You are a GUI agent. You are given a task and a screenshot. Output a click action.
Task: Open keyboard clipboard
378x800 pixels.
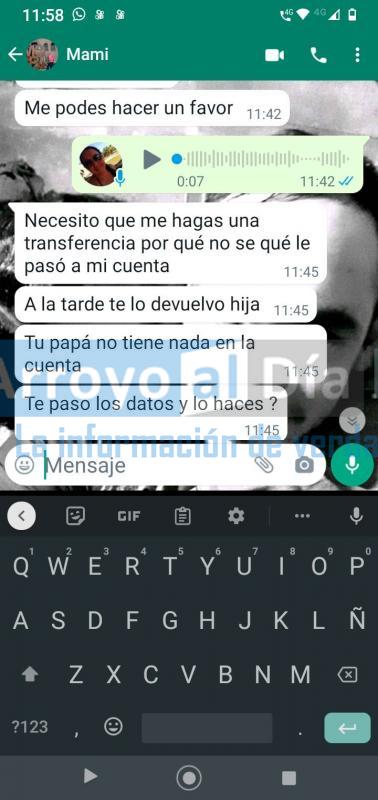click(x=182, y=516)
